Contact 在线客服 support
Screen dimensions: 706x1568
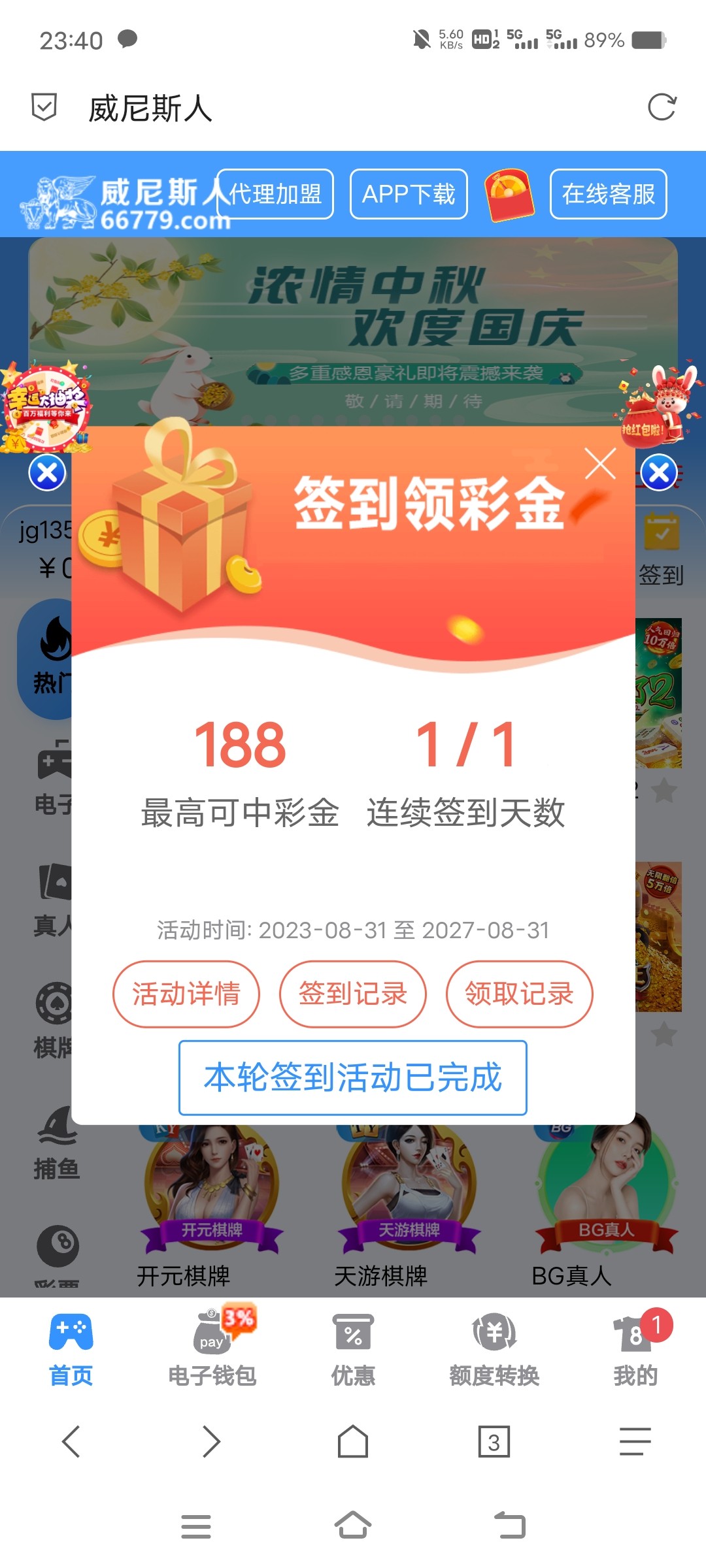point(608,194)
